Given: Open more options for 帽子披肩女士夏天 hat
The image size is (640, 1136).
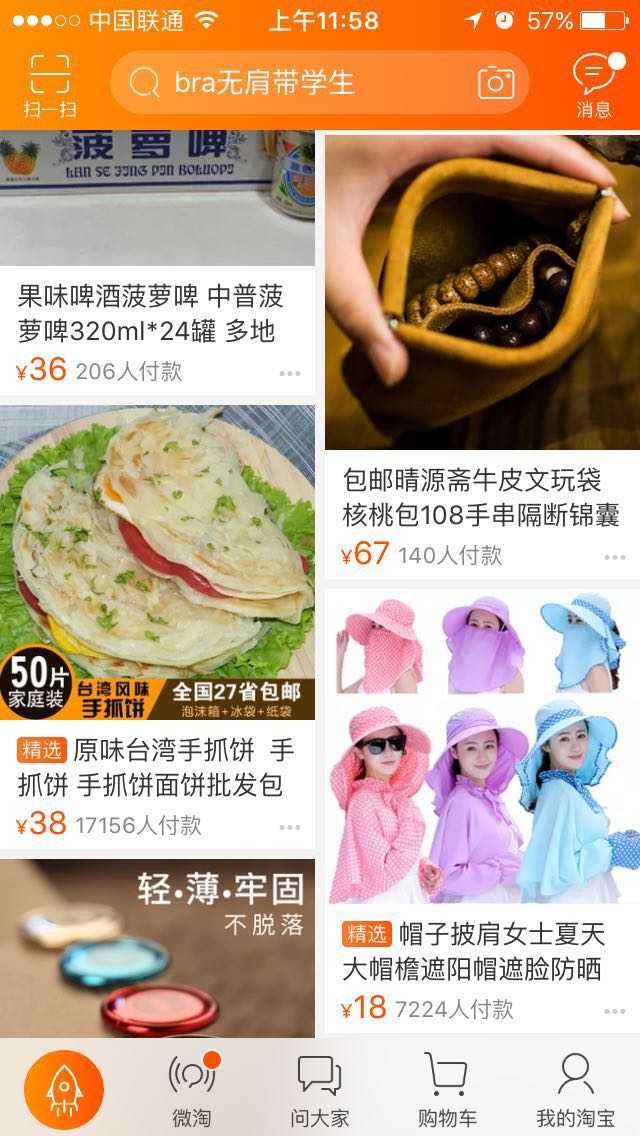Looking at the screenshot, I should 614,1011.
